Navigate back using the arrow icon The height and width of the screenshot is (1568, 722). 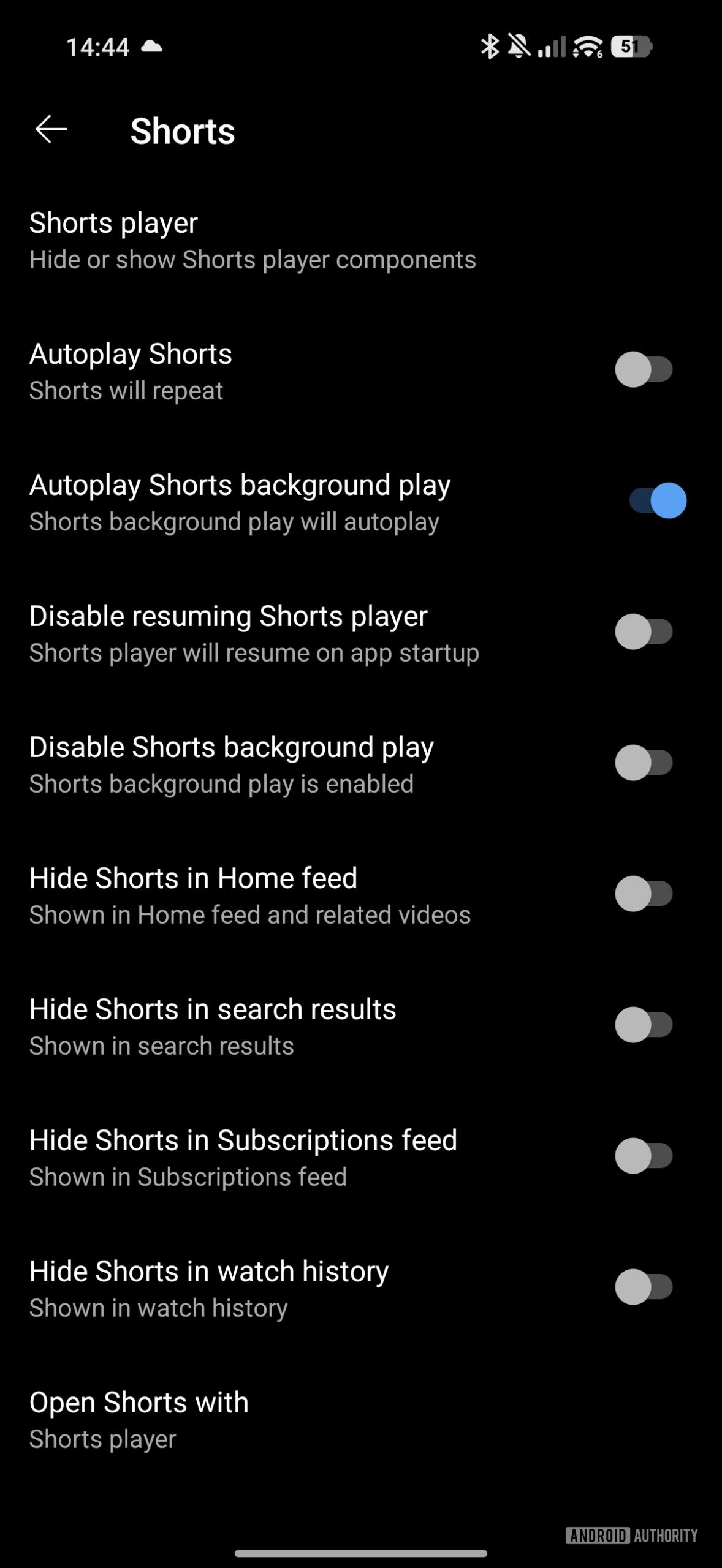coord(50,129)
